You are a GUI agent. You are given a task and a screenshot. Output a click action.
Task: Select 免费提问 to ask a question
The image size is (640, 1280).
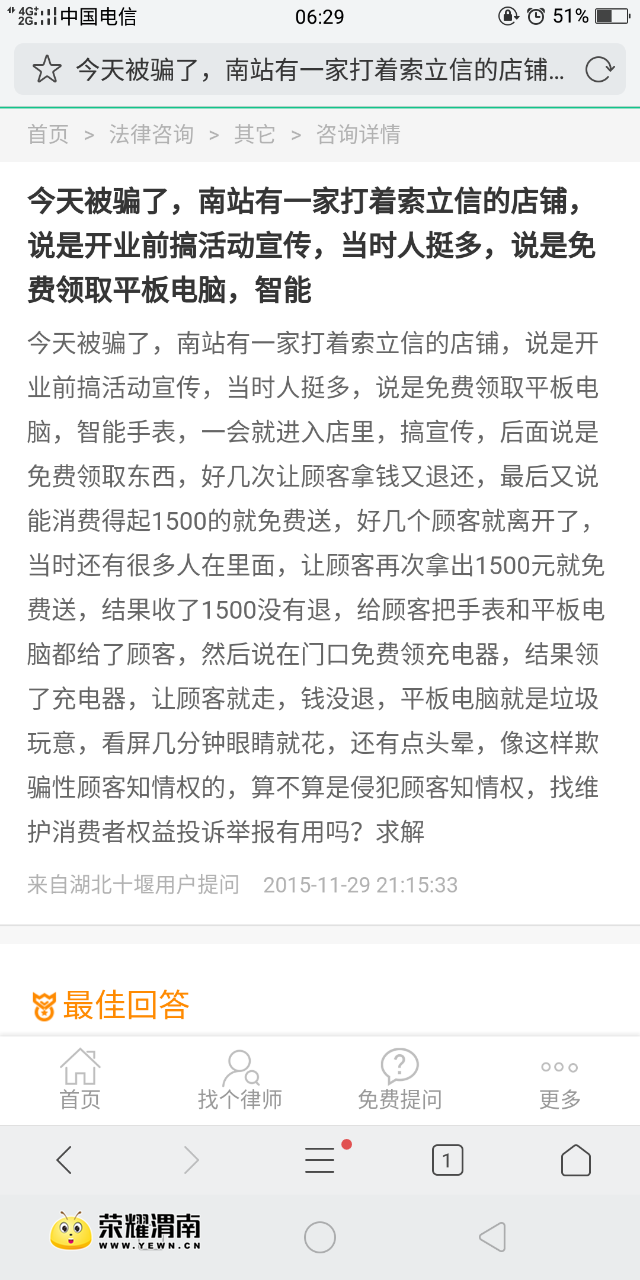click(400, 1080)
